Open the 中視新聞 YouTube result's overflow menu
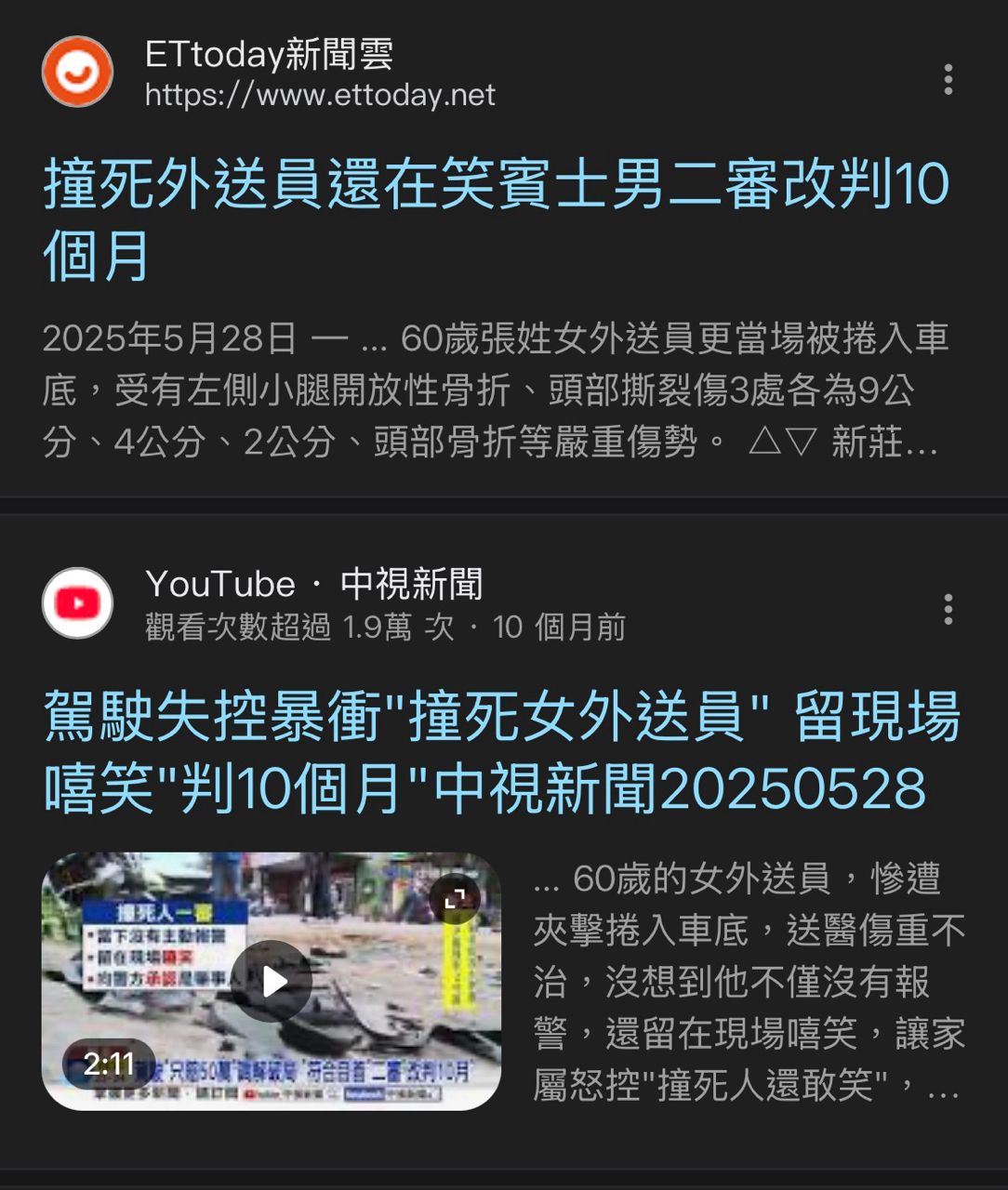Image resolution: width=1008 pixels, height=1190 pixels. pos(948,609)
